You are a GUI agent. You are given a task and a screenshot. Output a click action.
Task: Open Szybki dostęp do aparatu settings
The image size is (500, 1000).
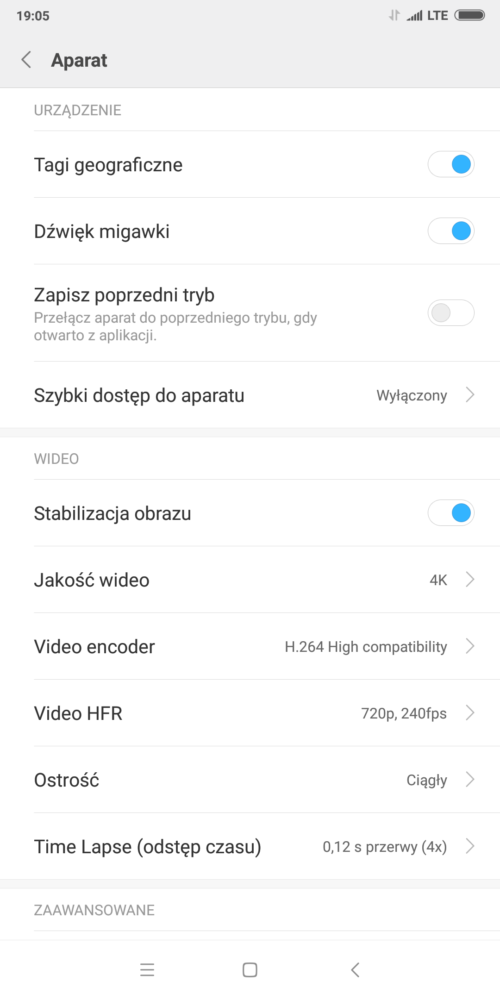(x=250, y=395)
